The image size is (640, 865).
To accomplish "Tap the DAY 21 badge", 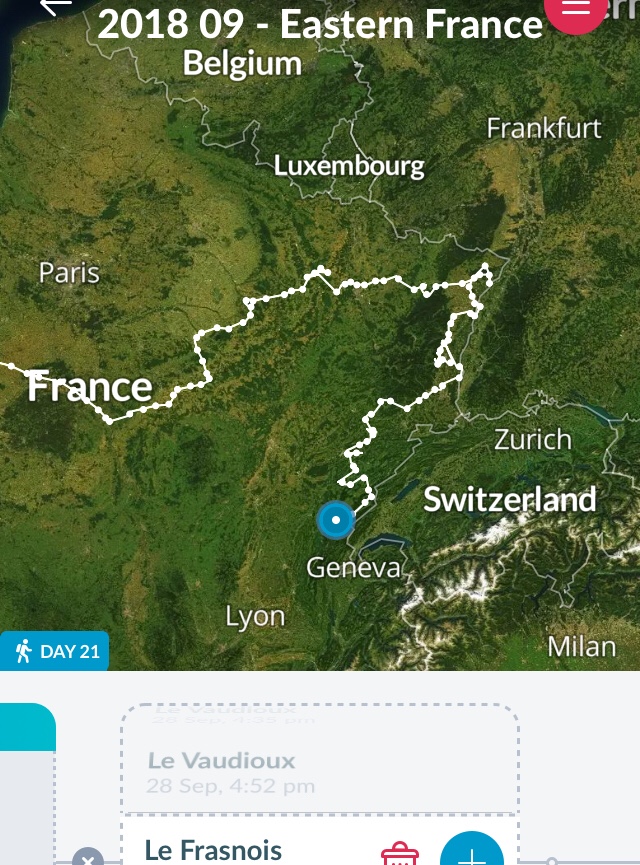I will 56,652.
